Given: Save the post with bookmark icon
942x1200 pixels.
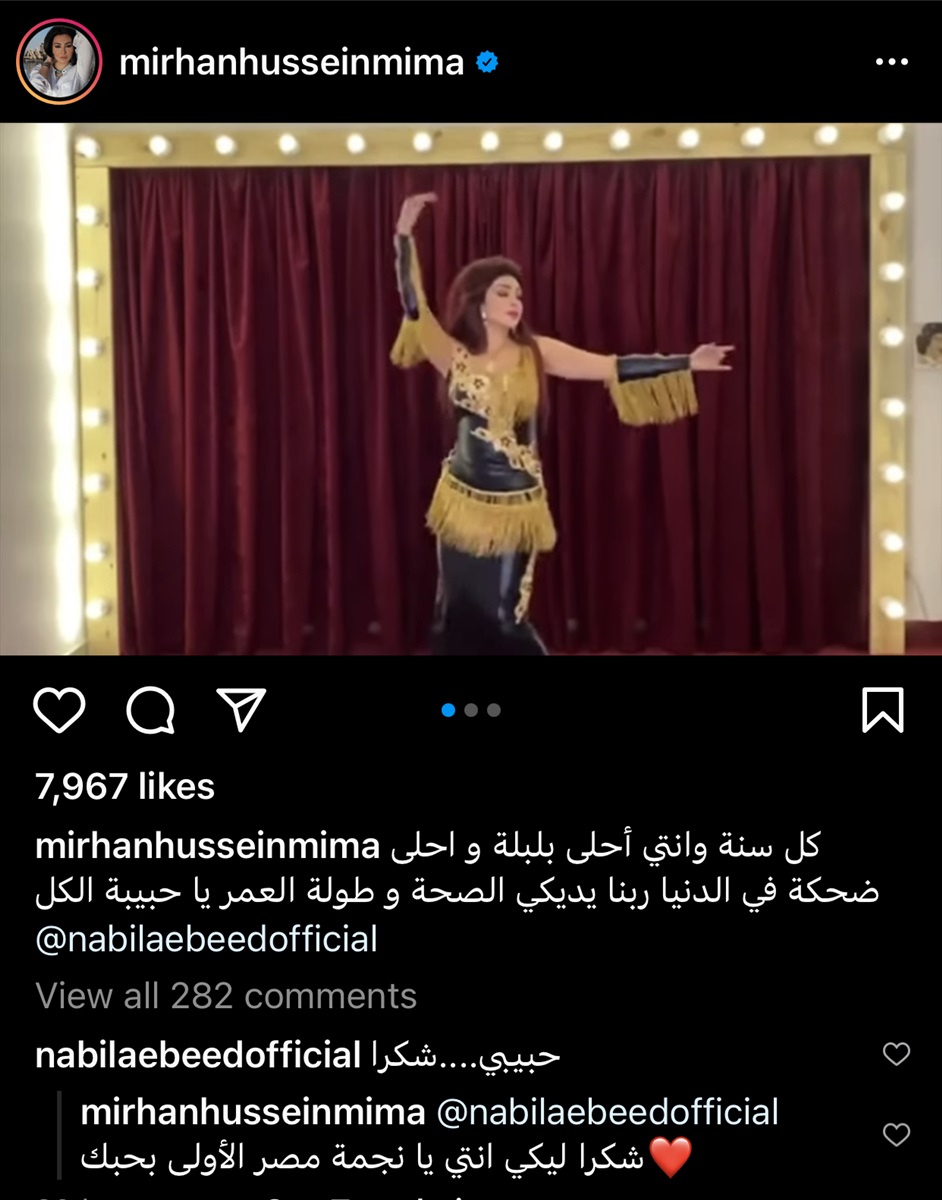Looking at the screenshot, I should (882, 710).
